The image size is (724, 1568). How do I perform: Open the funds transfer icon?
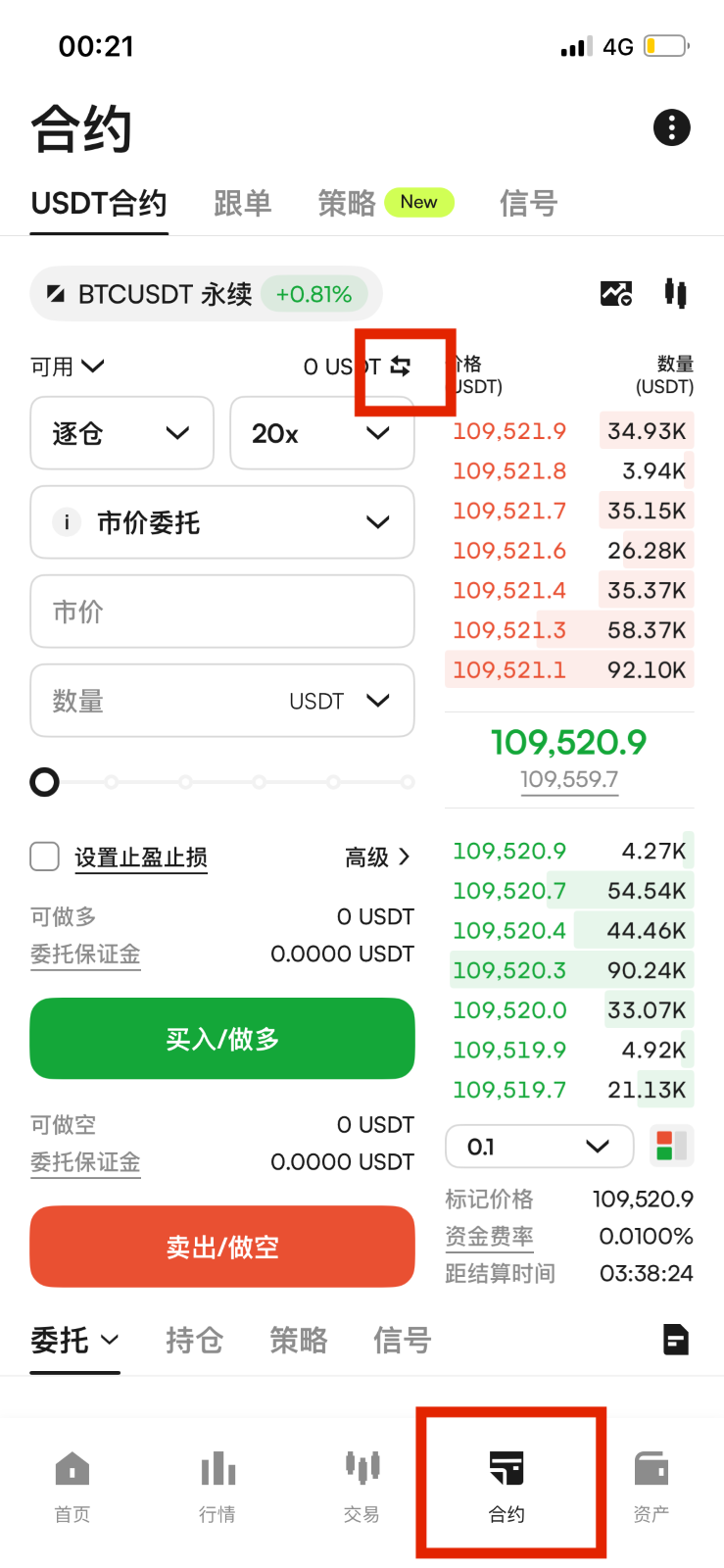(x=402, y=367)
